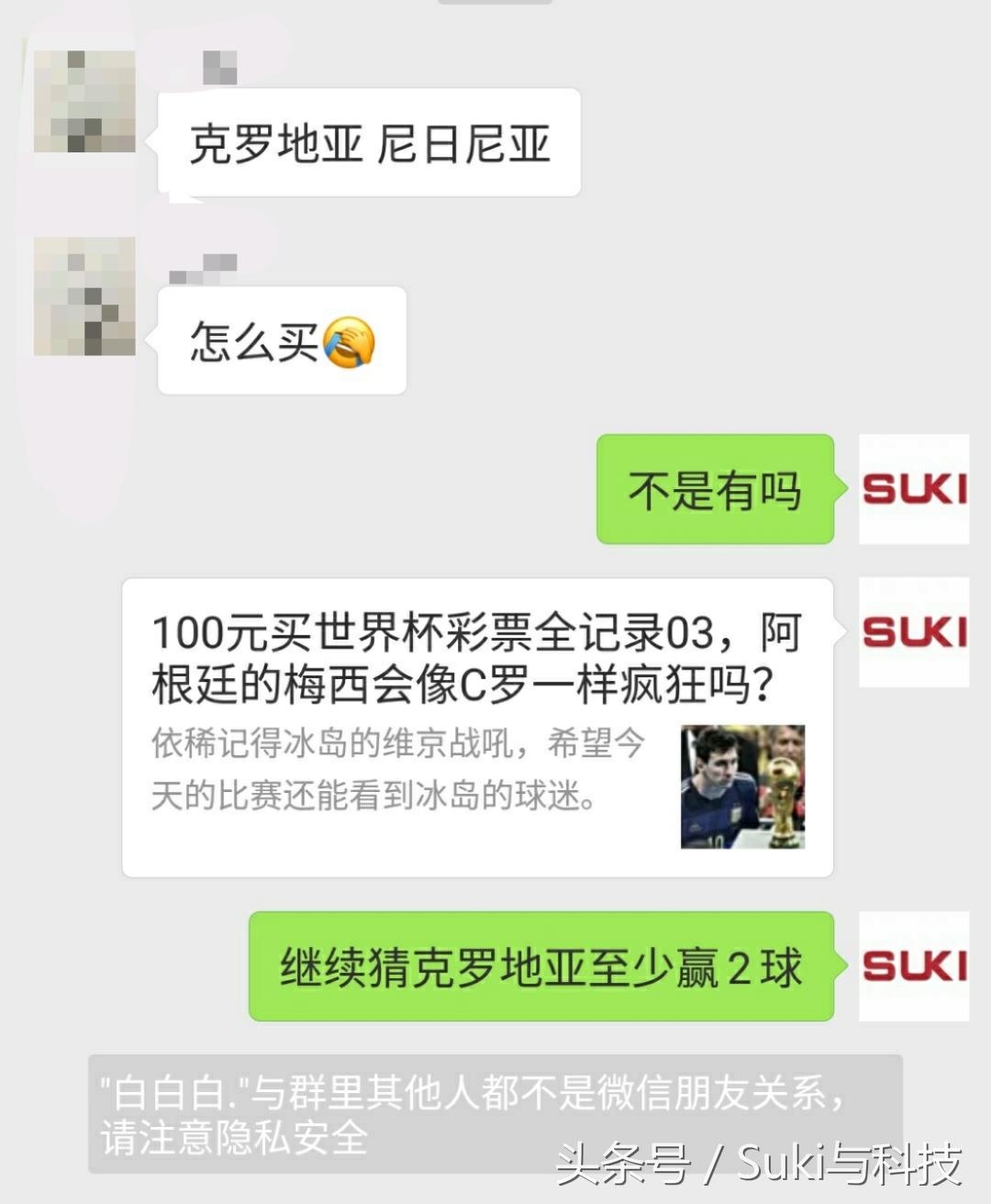The image size is (991, 1204).
Task: Tap the 继续猜克罗地亚至少赢2球 bubble
Action: point(541,966)
